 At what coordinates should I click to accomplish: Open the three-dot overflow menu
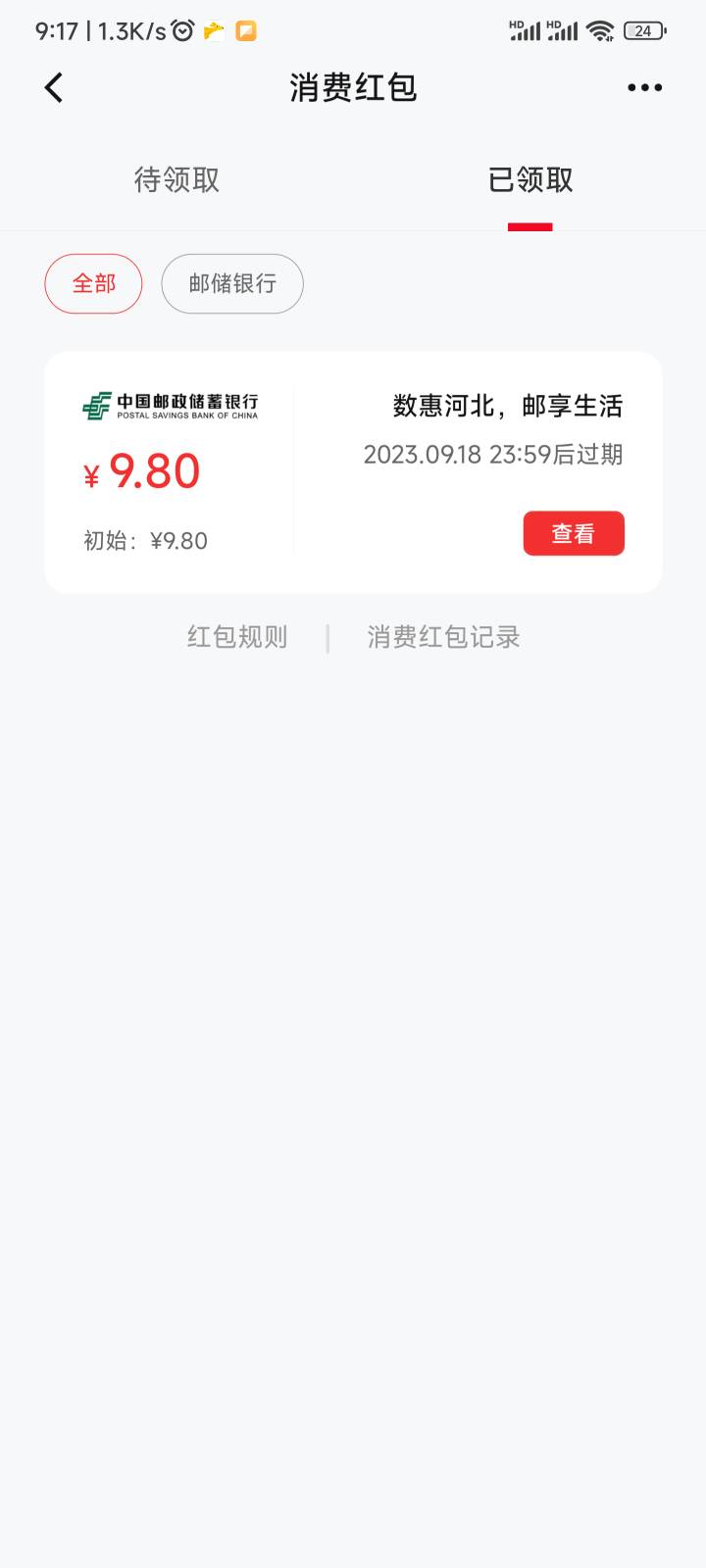point(644,88)
